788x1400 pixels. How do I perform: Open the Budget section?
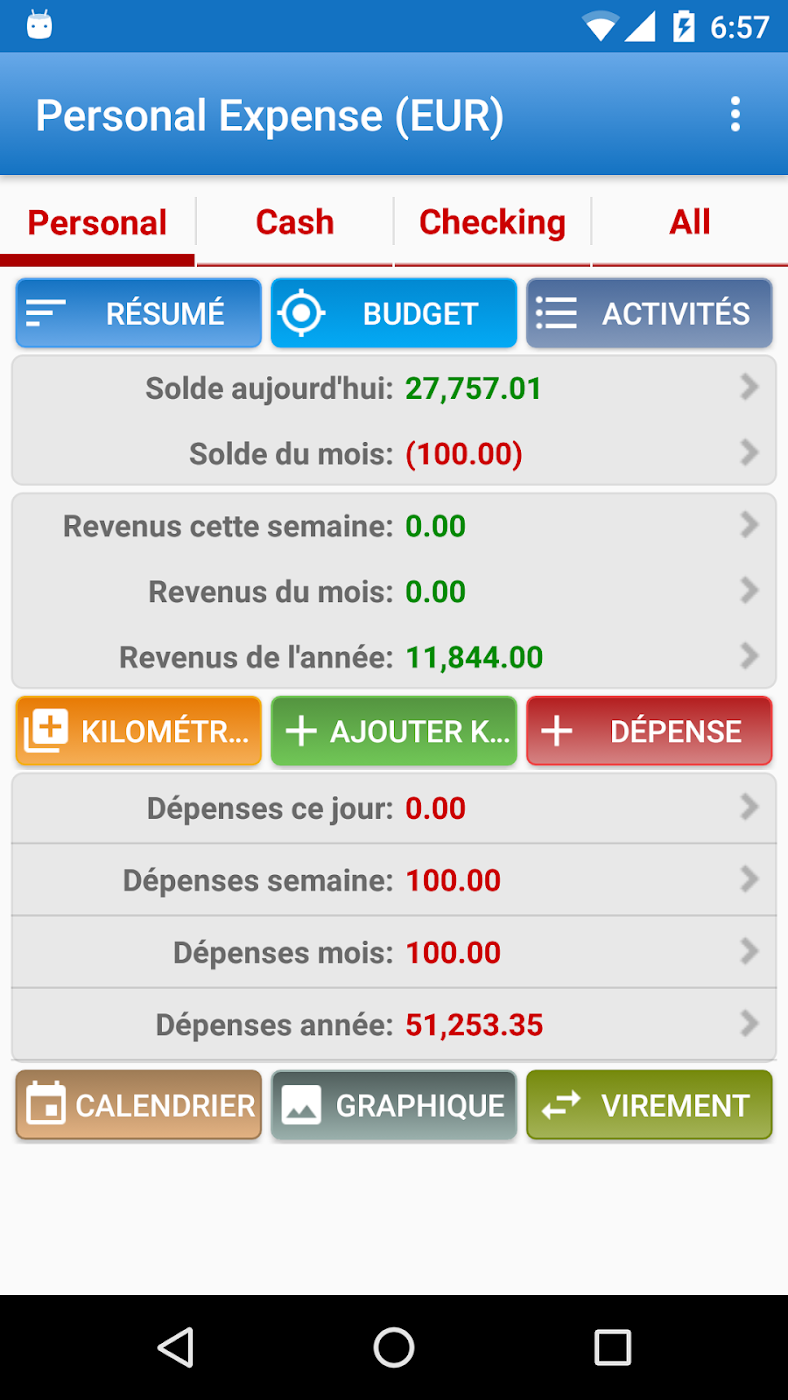[394, 313]
